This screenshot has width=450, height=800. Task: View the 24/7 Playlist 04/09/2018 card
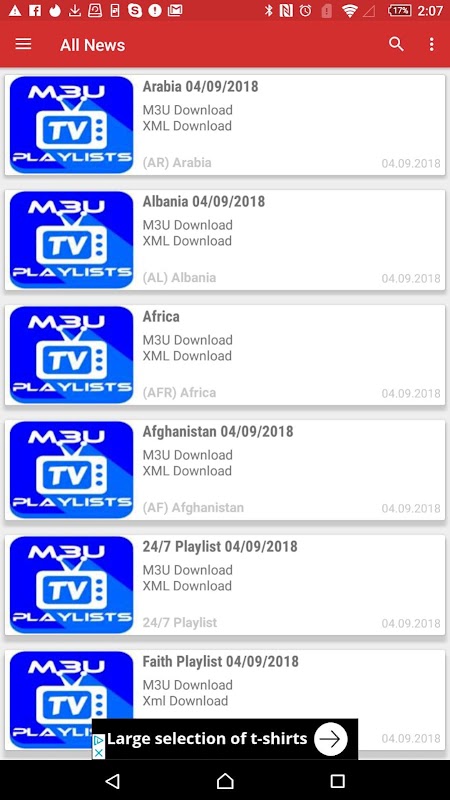[225, 585]
